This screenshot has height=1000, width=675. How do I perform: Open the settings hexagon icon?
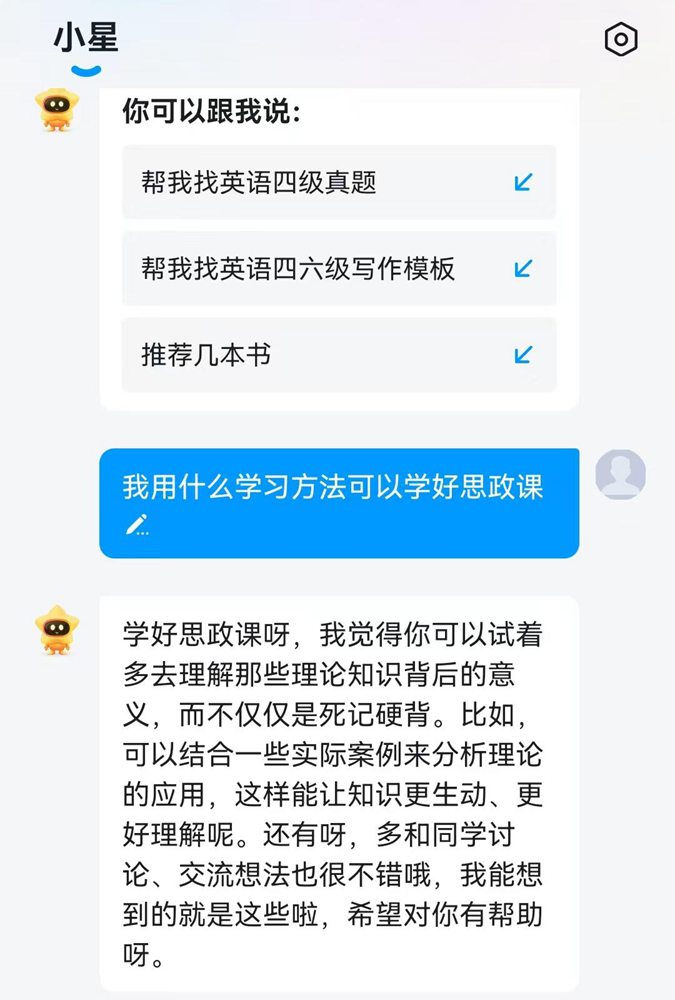click(x=621, y=40)
